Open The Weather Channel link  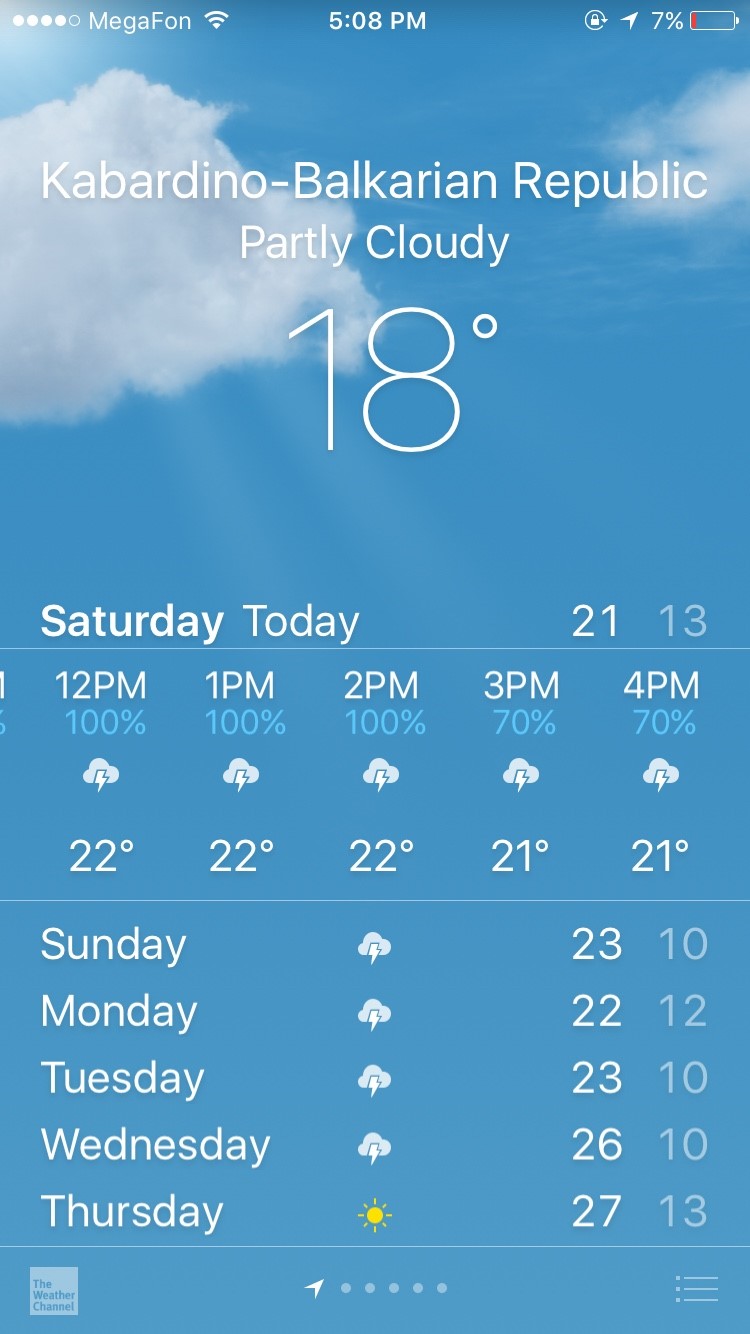pos(53,1290)
